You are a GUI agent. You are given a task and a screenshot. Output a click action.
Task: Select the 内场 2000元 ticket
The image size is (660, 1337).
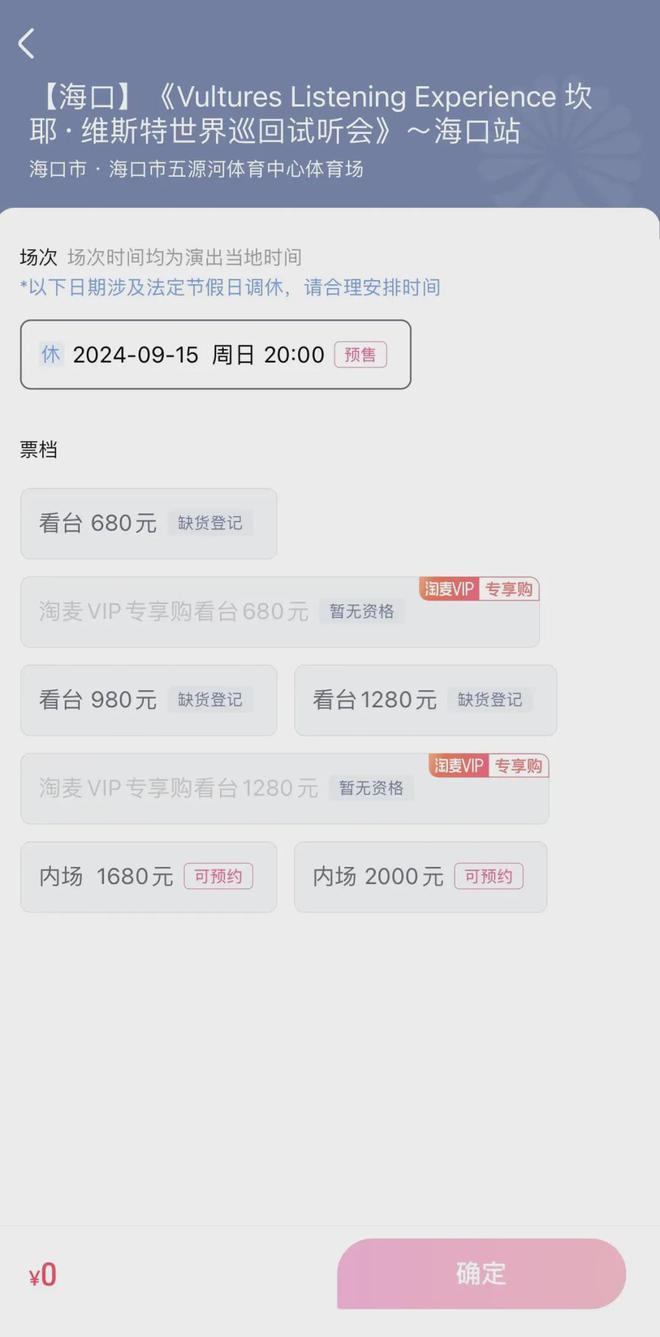[x=420, y=877]
